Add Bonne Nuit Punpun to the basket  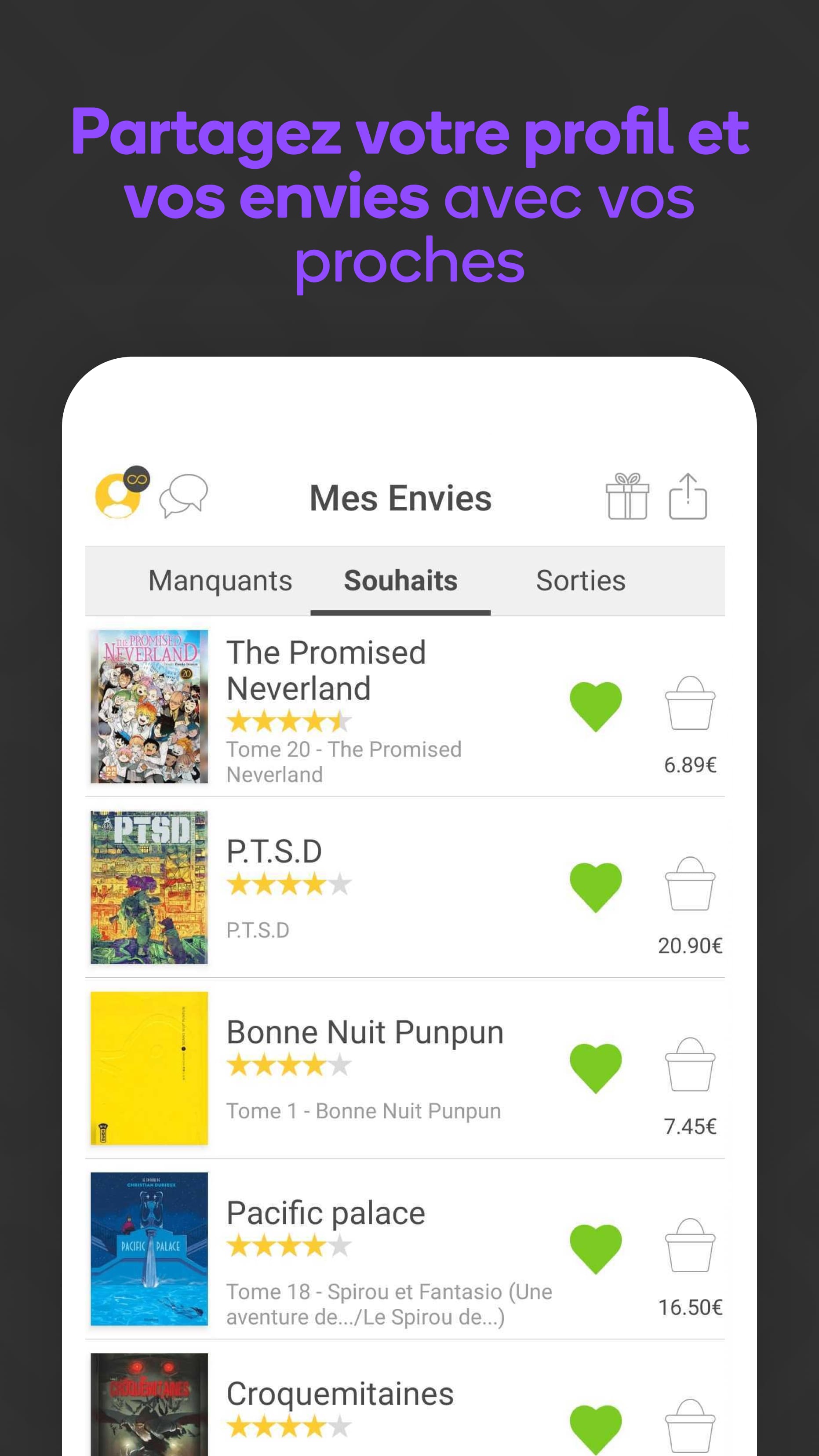[x=691, y=1064]
